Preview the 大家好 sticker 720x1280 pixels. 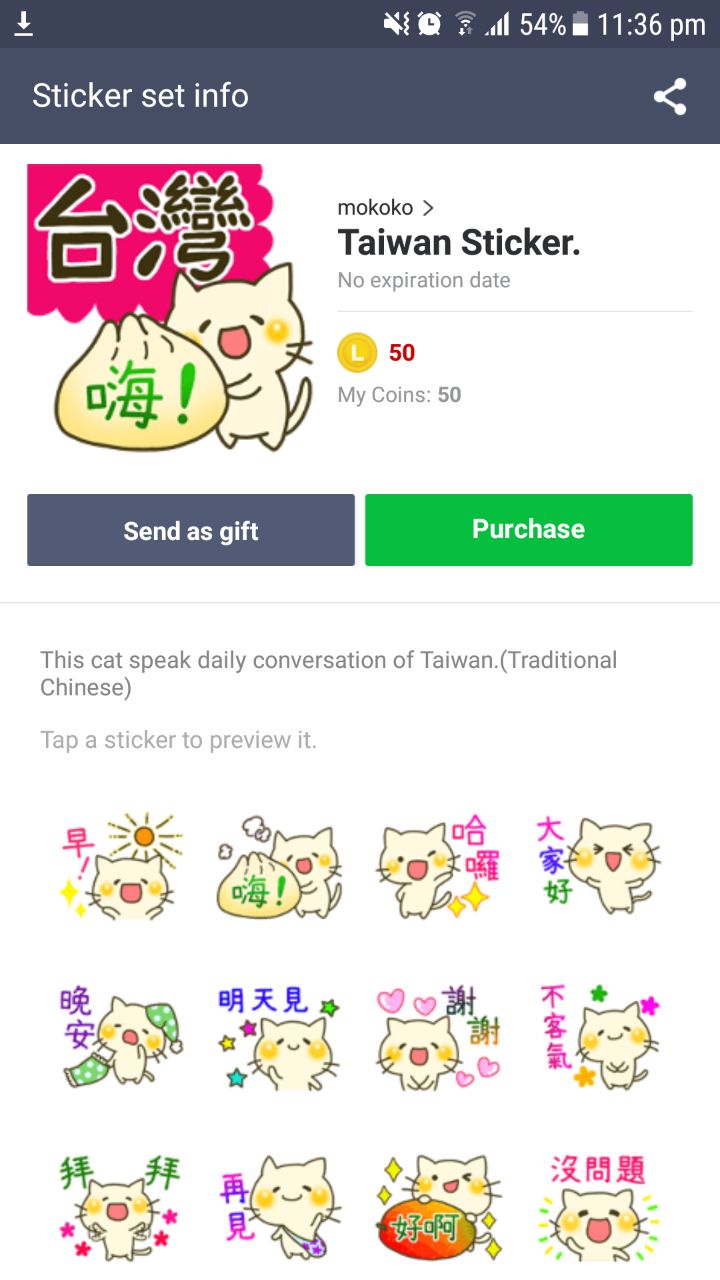pos(598,866)
